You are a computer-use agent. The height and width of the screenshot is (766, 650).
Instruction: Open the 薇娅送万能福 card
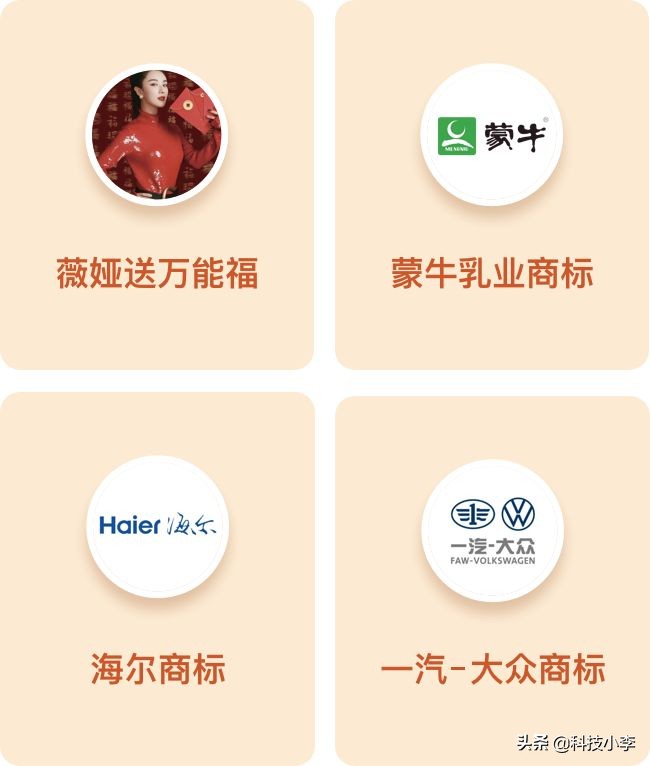click(157, 185)
